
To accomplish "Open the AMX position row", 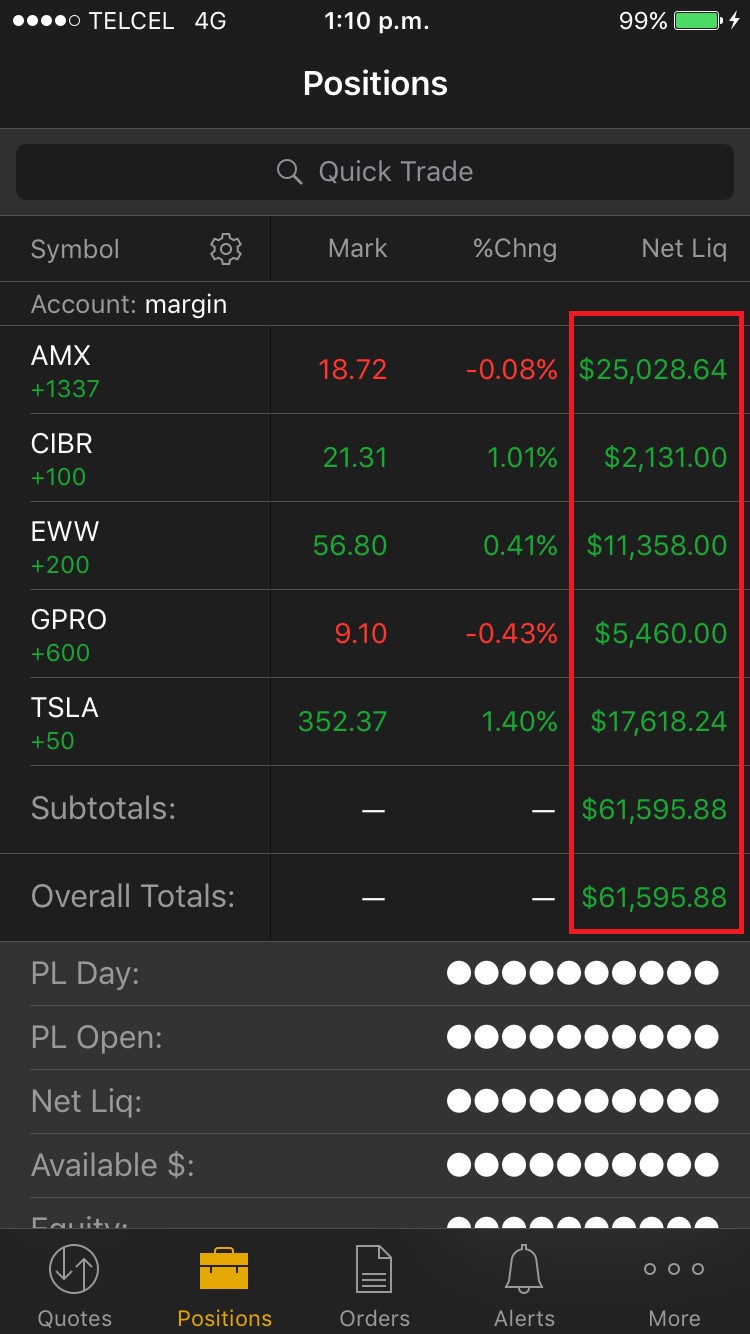I will (375, 370).
